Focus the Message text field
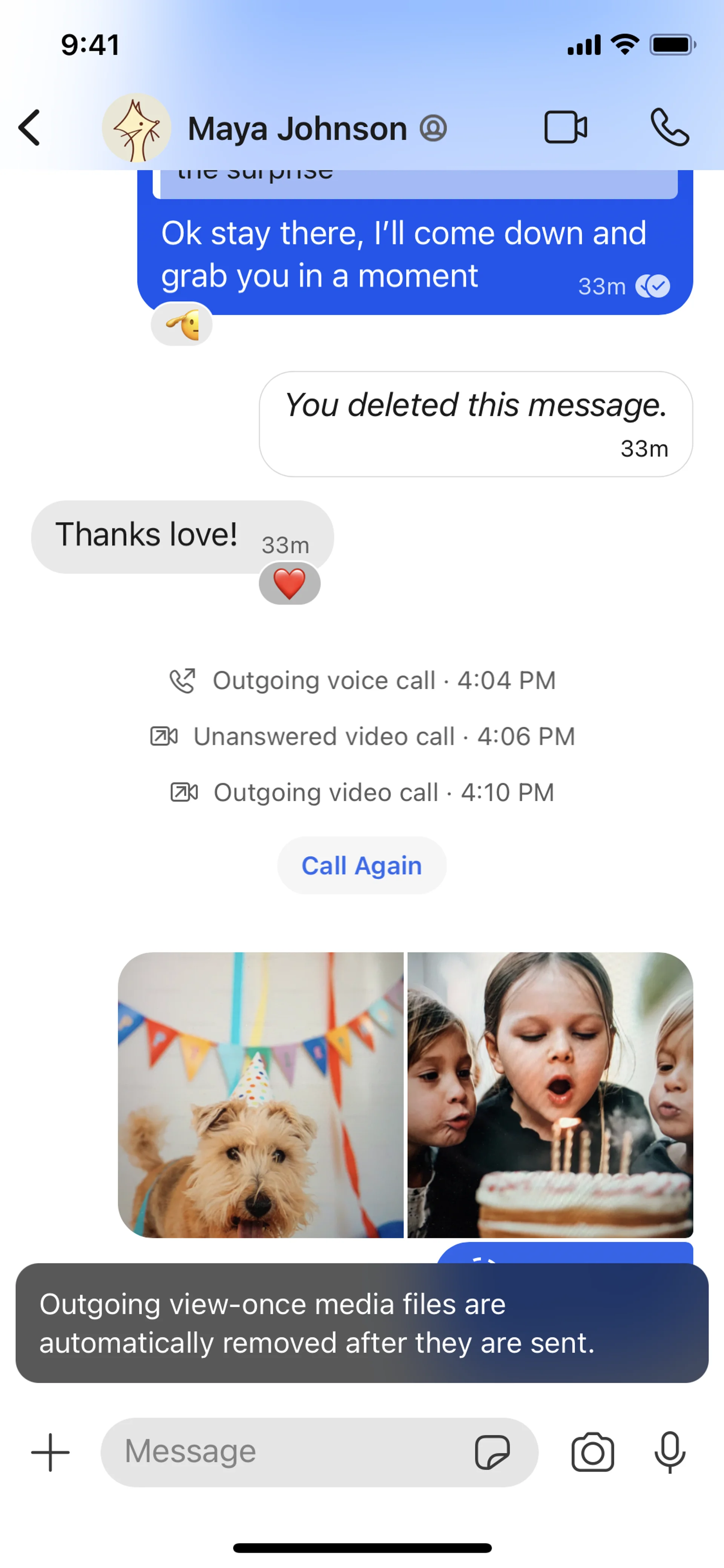 point(286,1452)
